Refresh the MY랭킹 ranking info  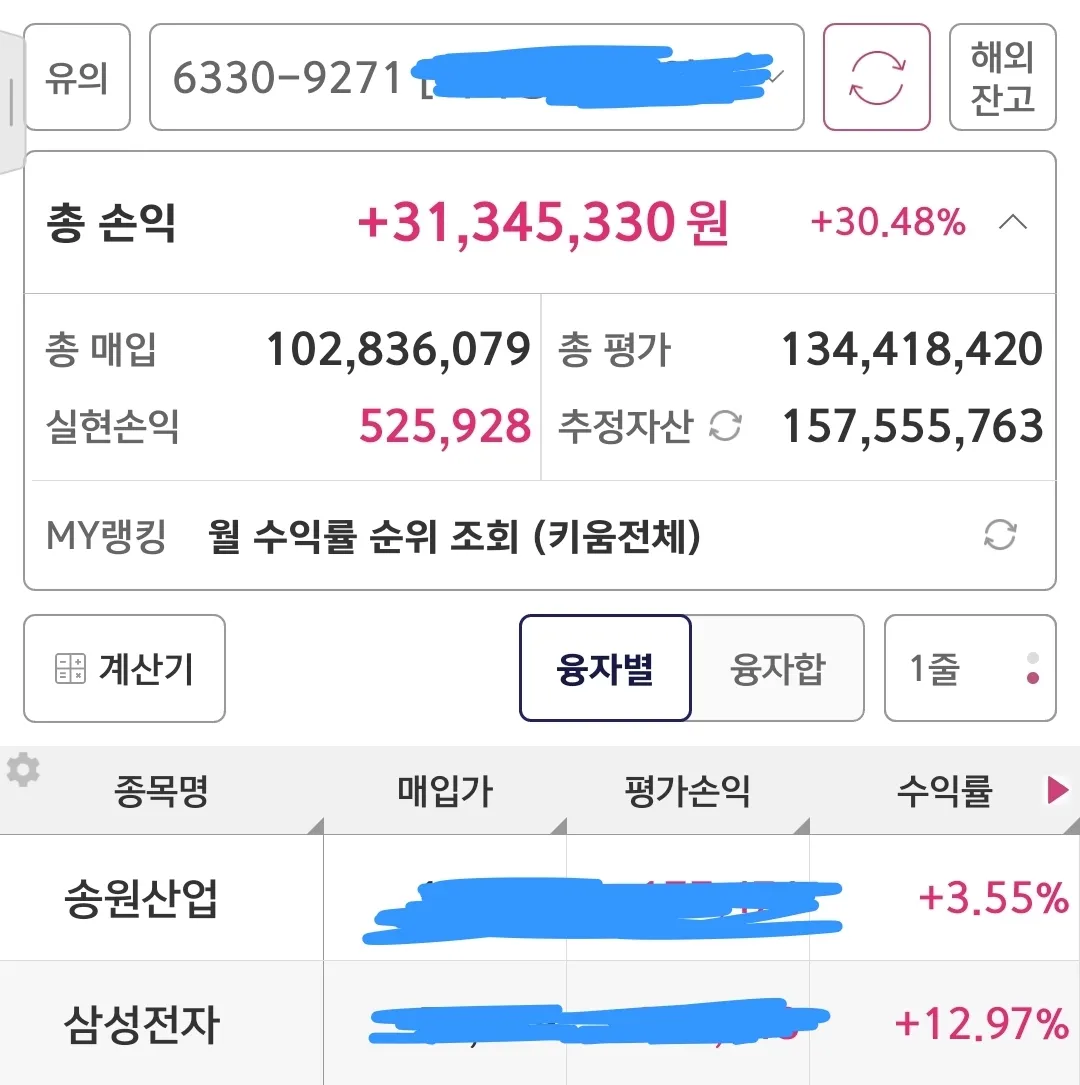point(998,537)
